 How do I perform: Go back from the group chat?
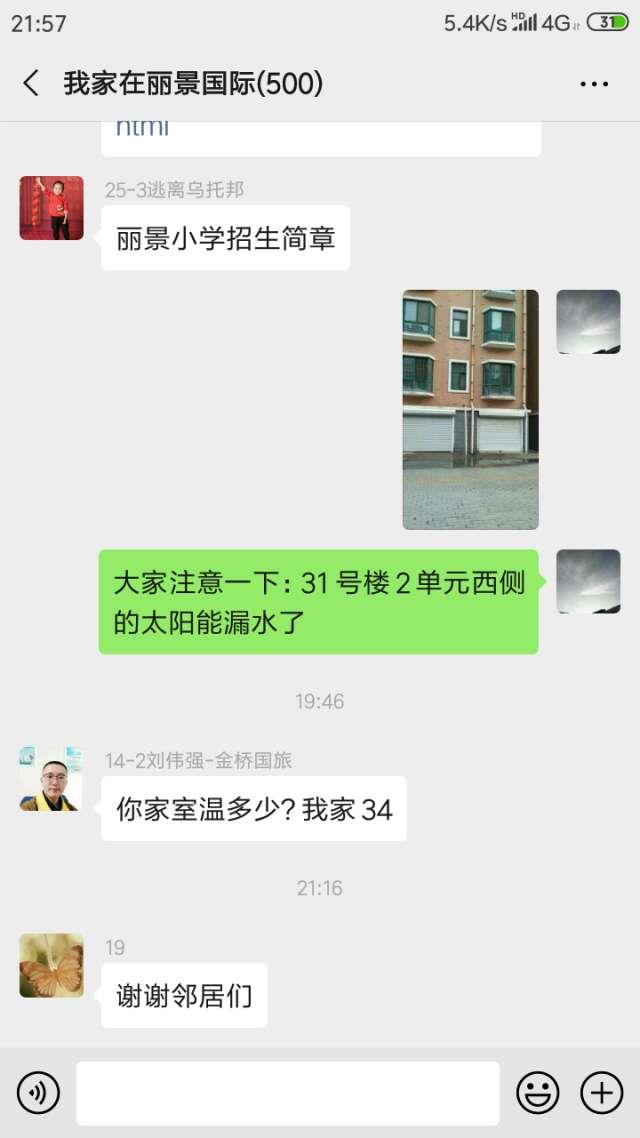30,83
